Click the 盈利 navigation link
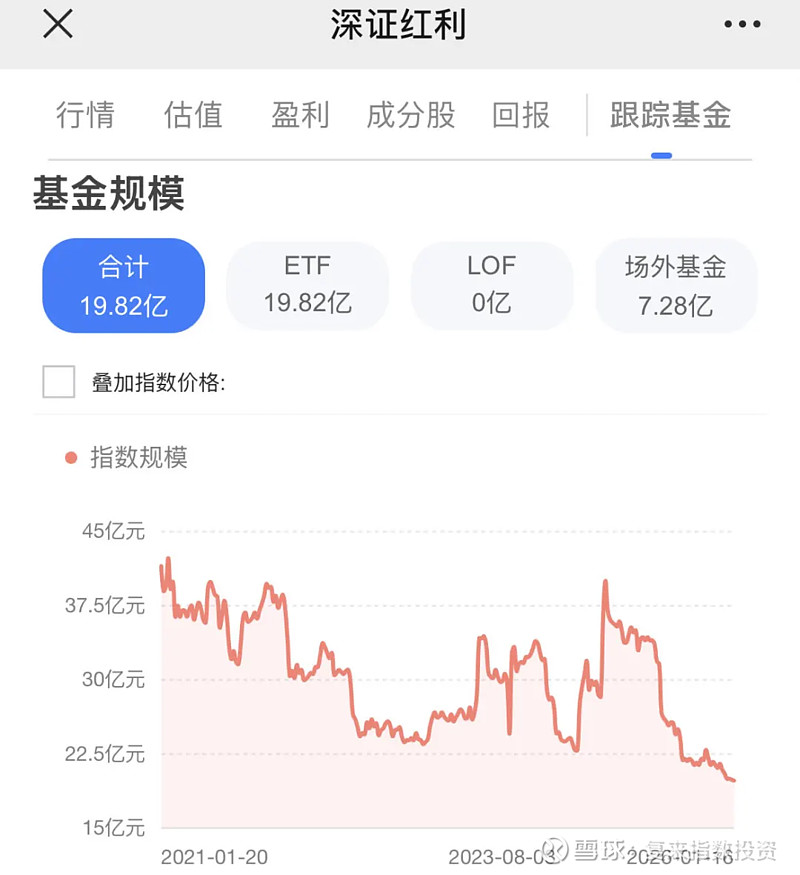This screenshot has width=800, height=875. click(300, 116)
